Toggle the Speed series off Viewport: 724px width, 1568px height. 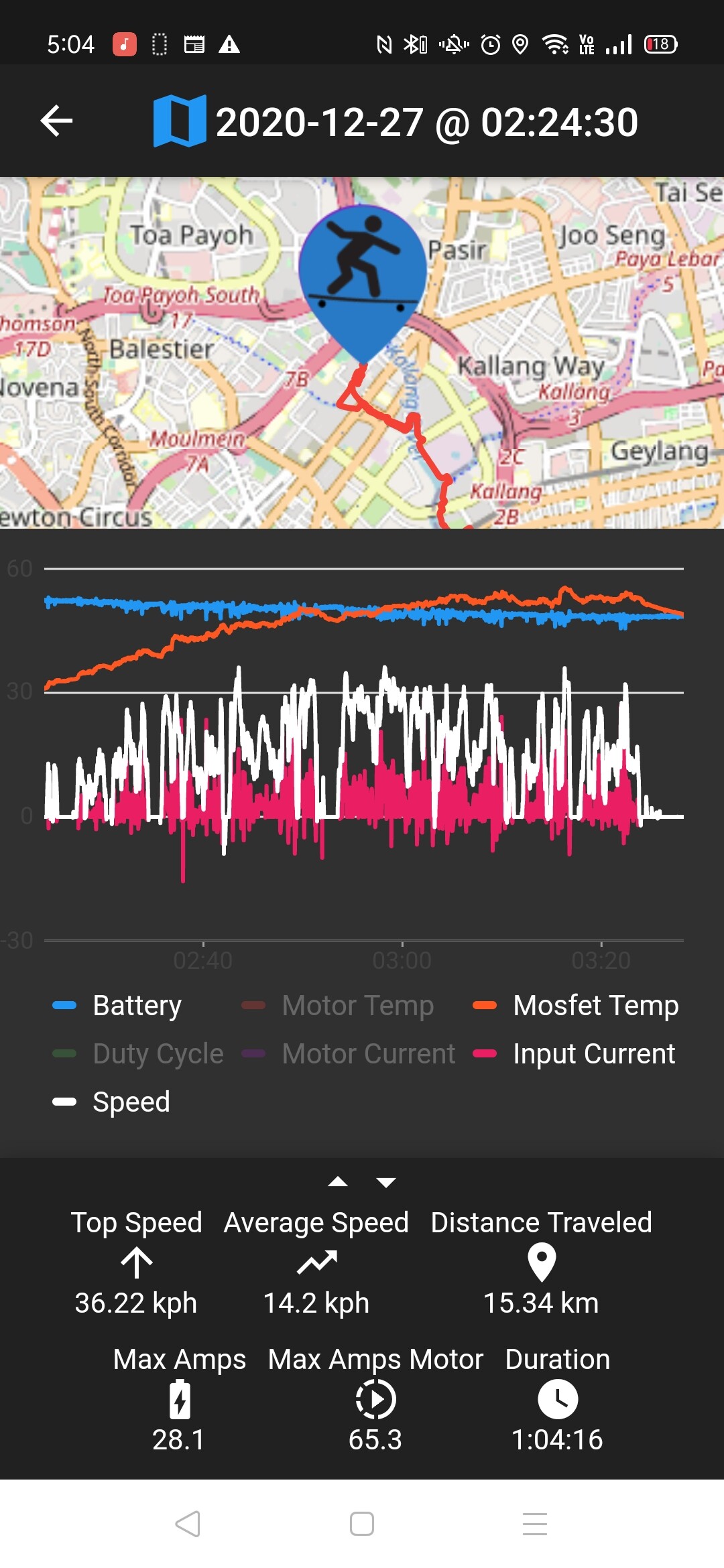[x=111, y=1102]
